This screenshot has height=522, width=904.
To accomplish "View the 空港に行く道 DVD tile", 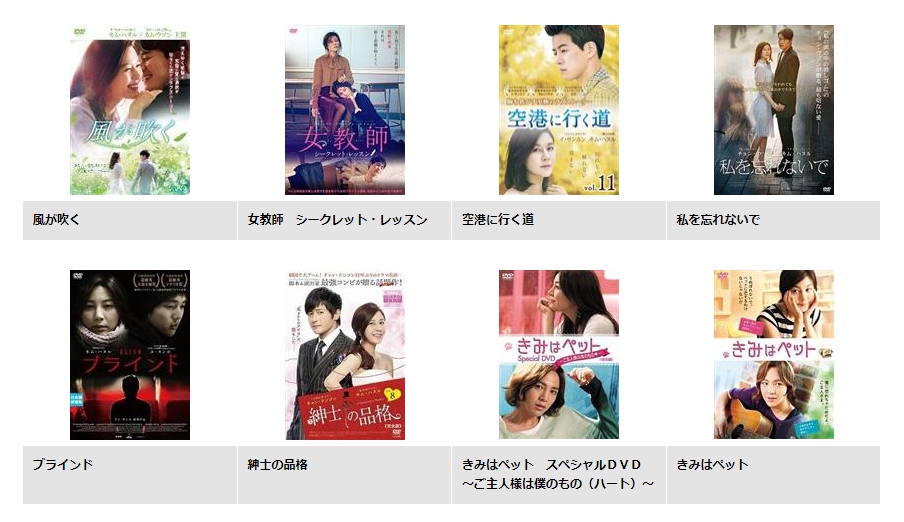I will tap(559, 110).
